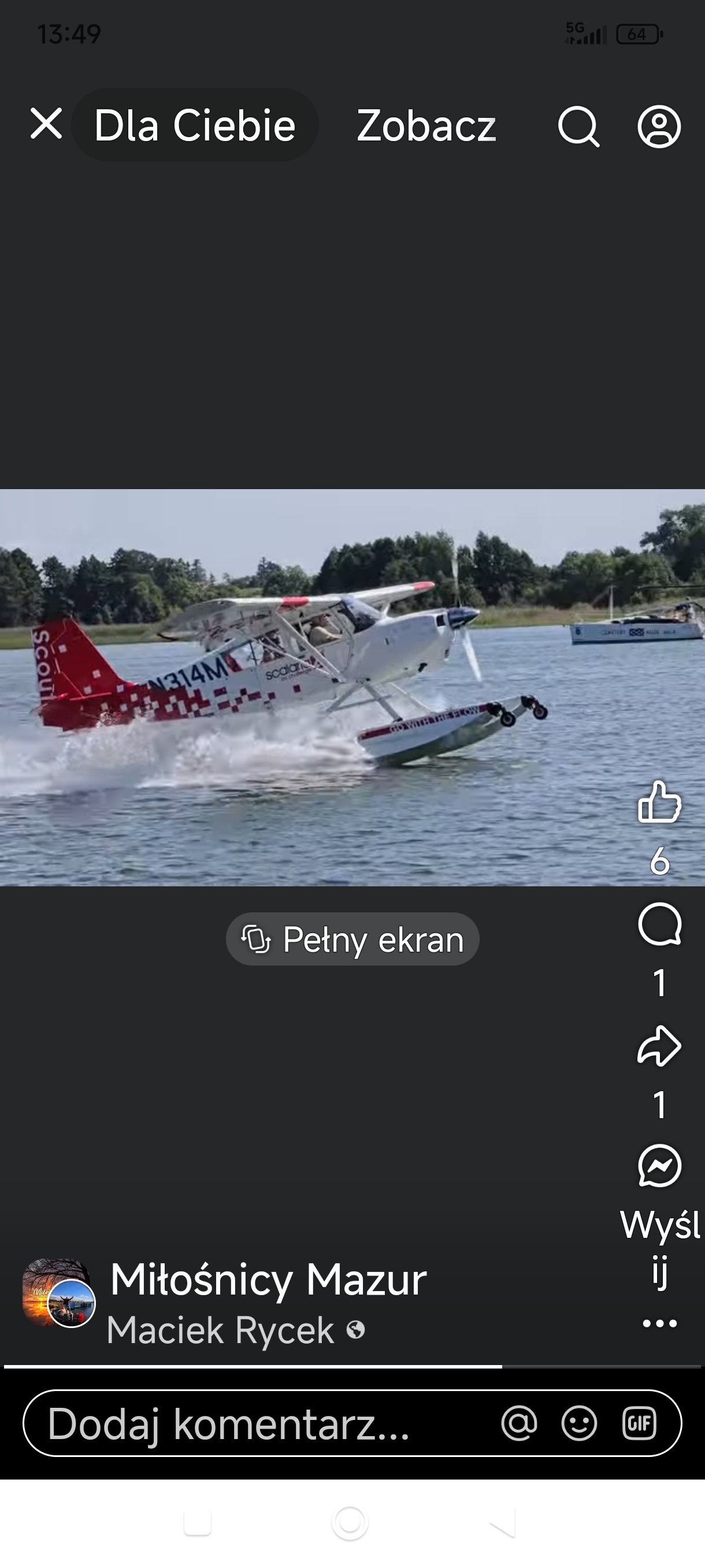Open the search magnifier
This screenshot has height=1568, width=705.
(x=578, y=127)
